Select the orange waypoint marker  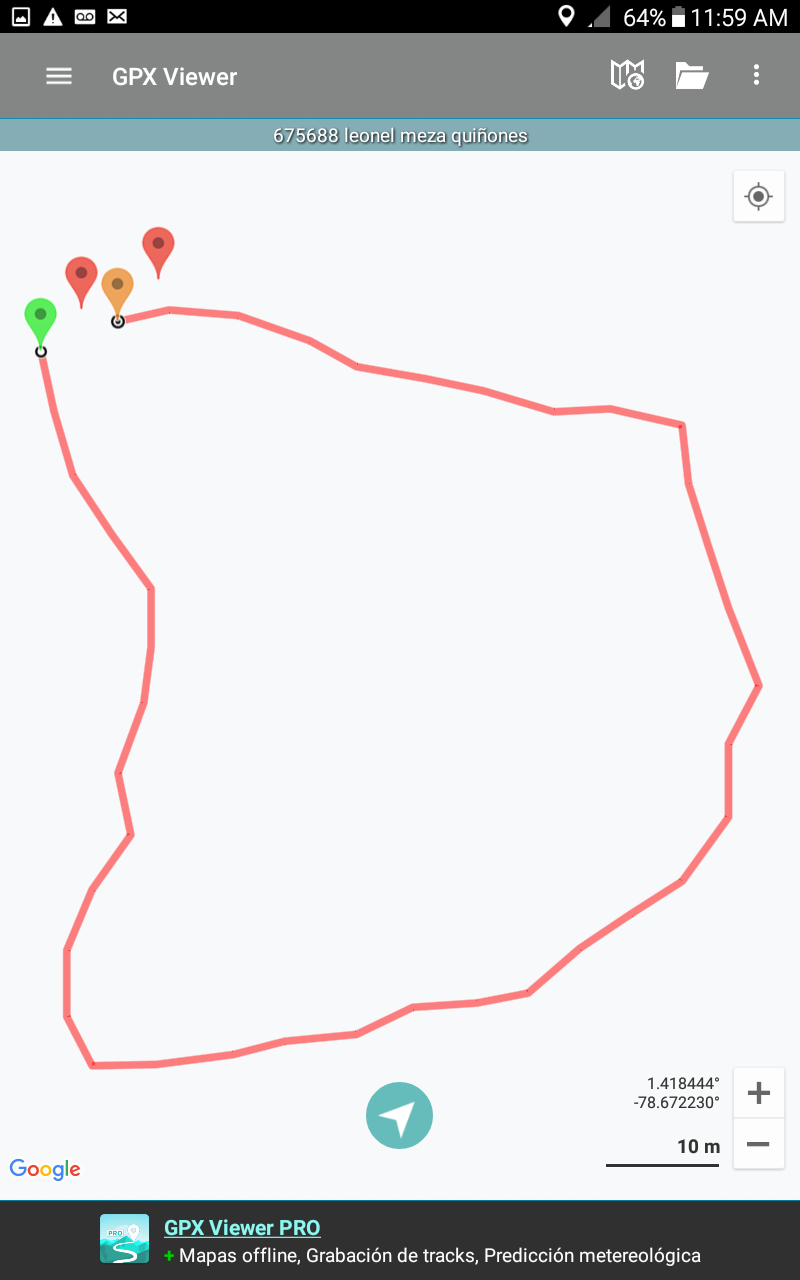(x=117, y=289)
